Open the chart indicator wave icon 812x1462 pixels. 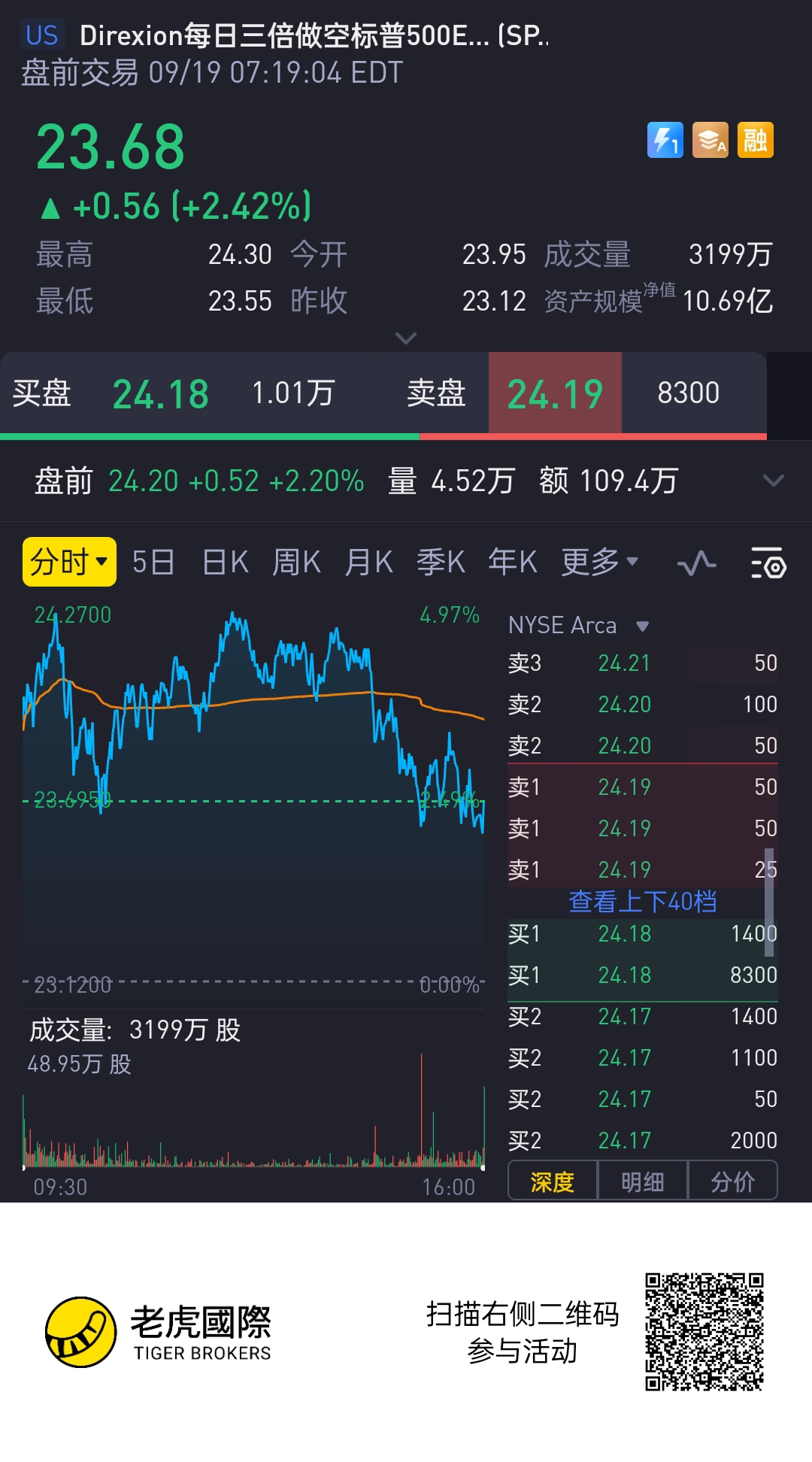696,563
